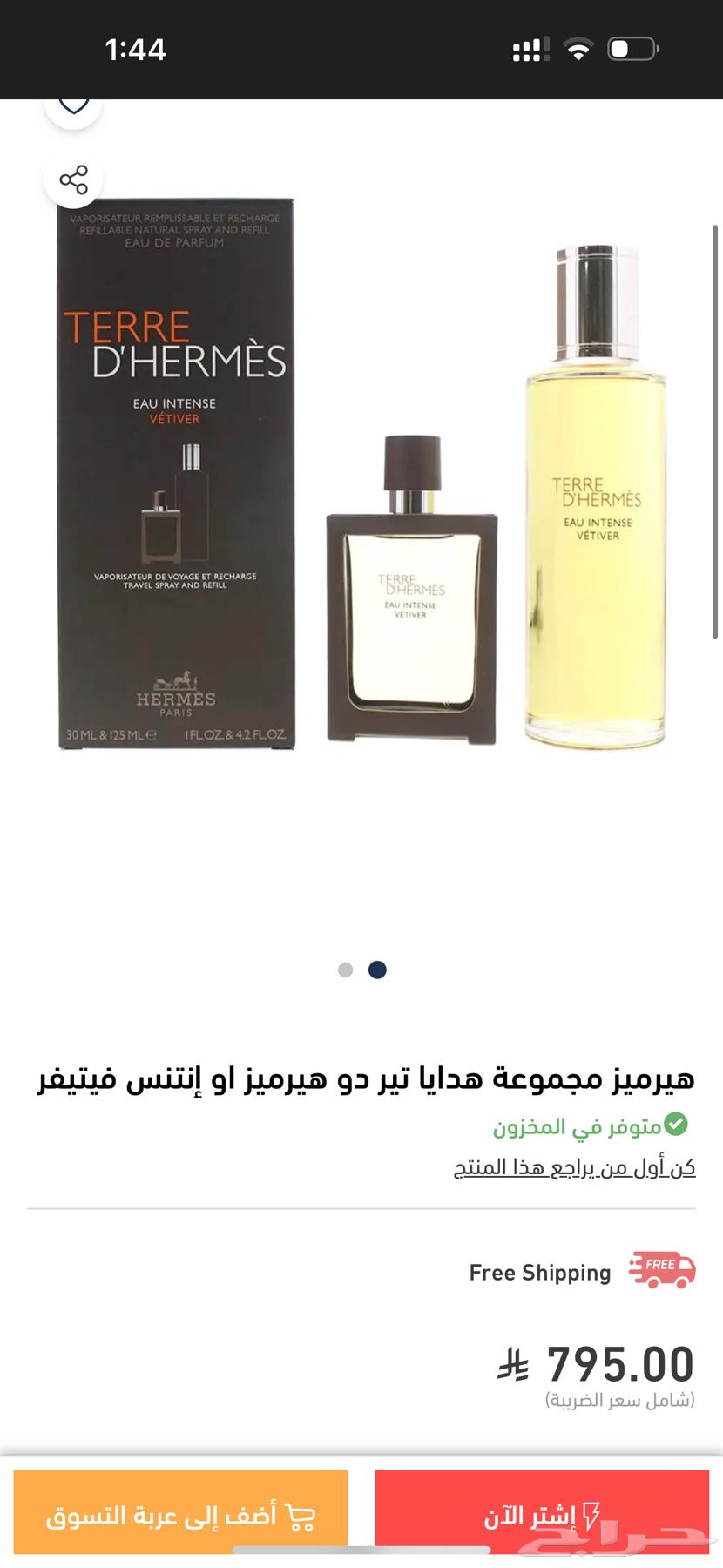Tap the share icon above the product image

coord(73,180)
